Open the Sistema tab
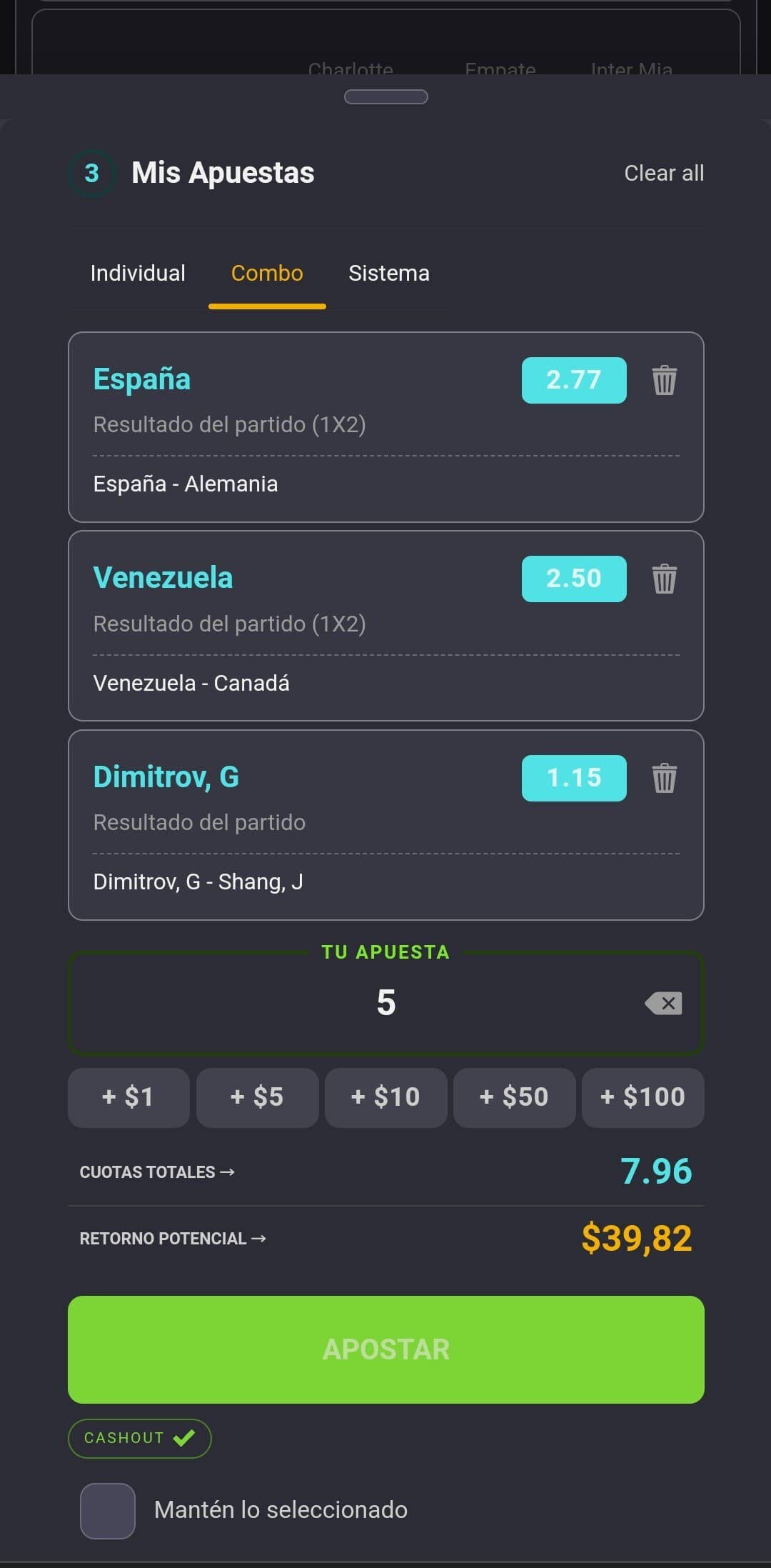The image size is (771, 1568). 389,273
